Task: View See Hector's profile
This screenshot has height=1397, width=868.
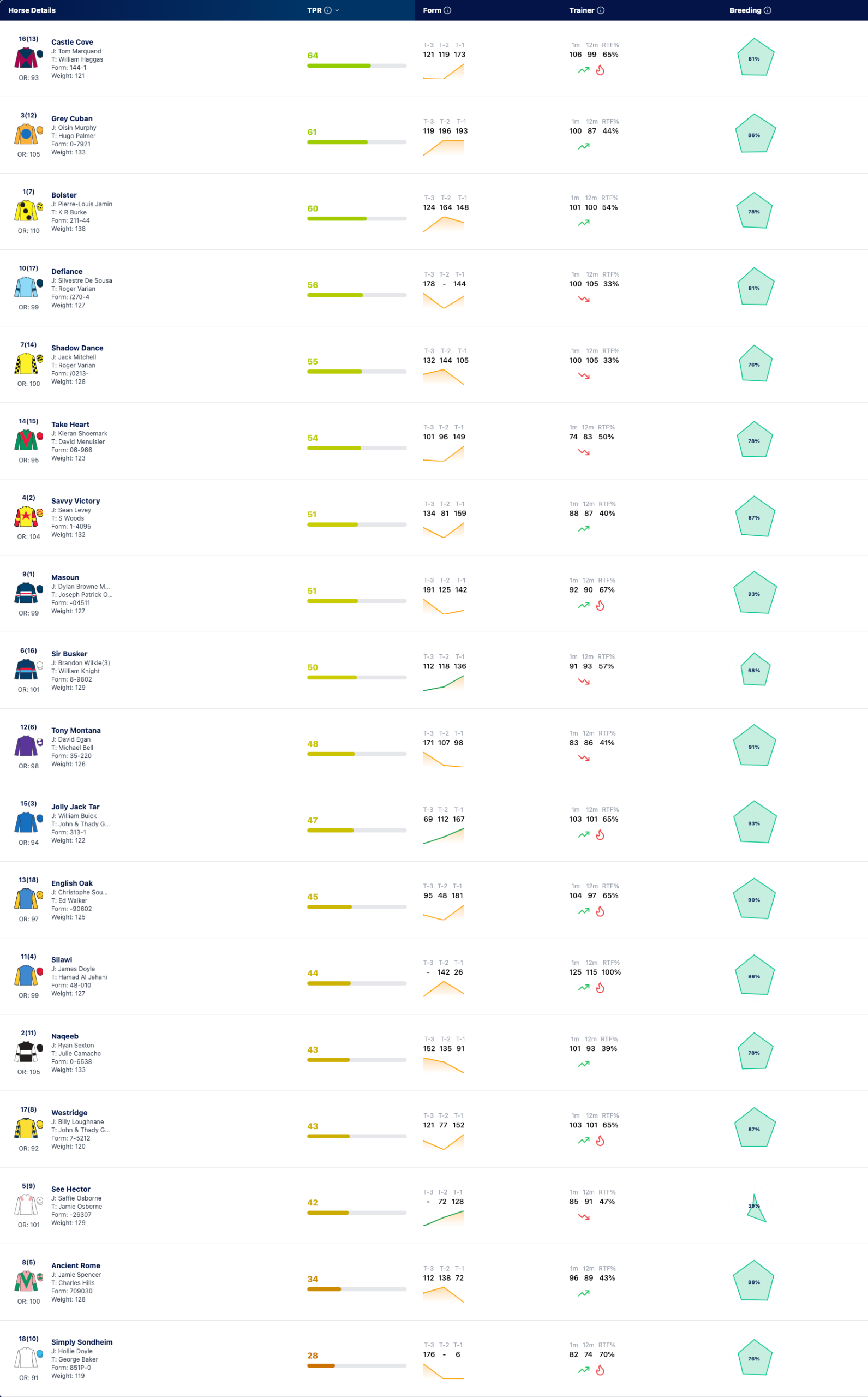Action: pyautogui.click(x=70, y=1188)
